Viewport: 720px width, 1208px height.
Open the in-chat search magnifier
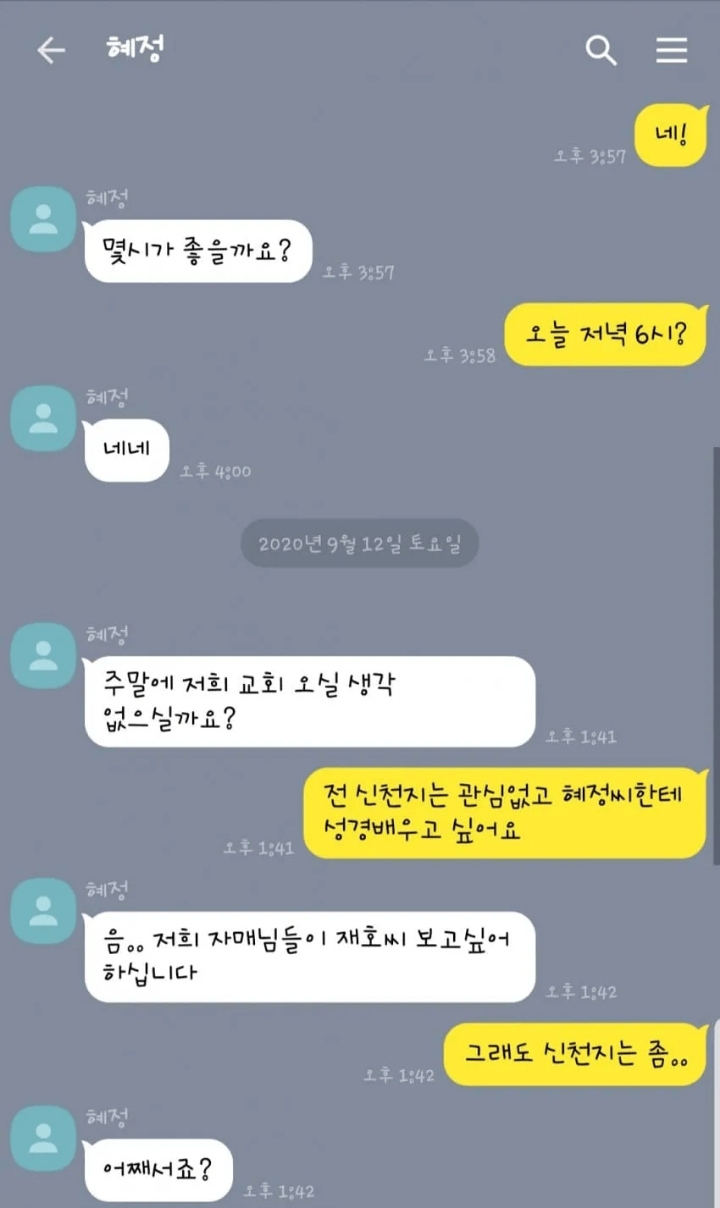(x=600, y=48)
